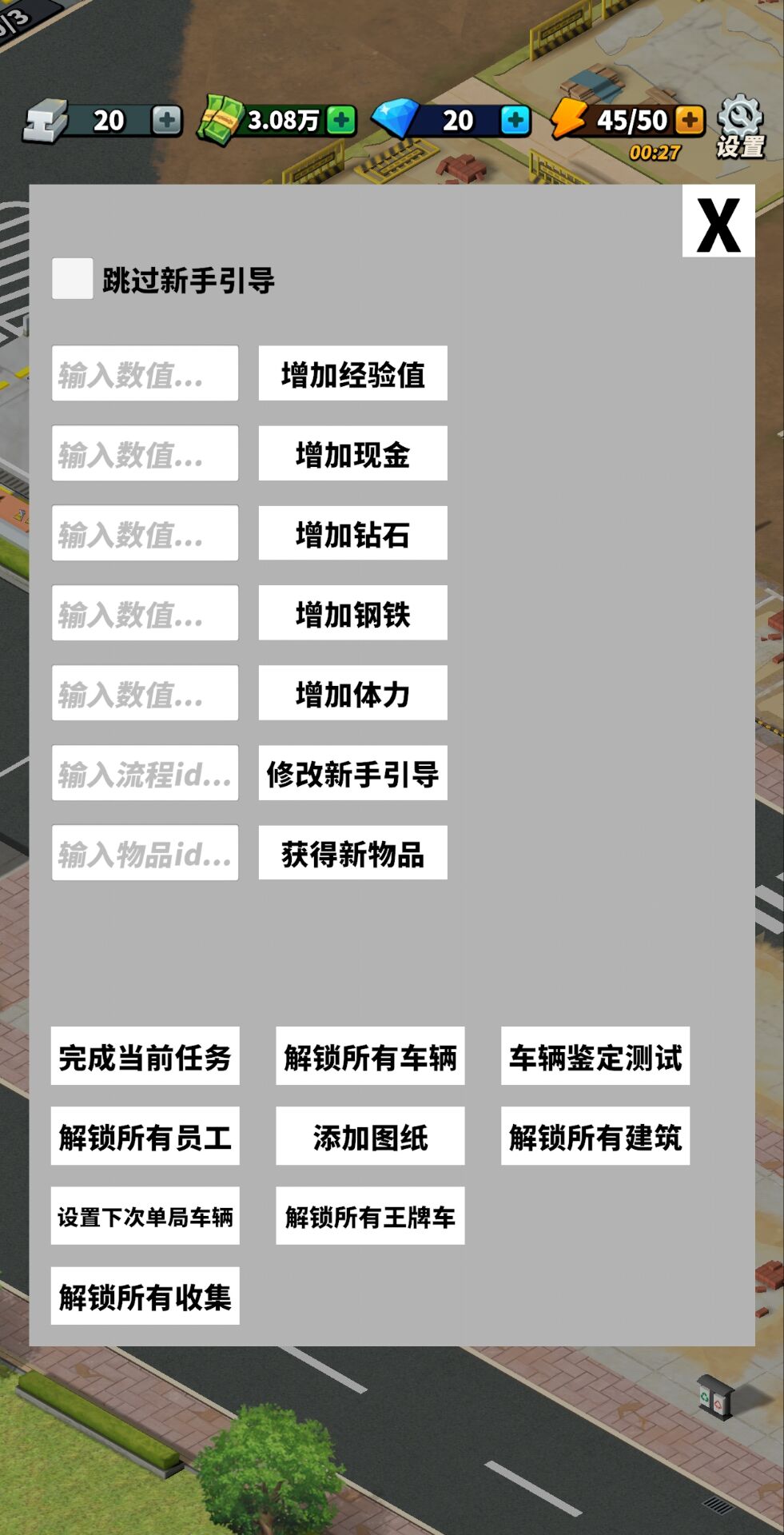784x1535 pixels.
Task: Tap the 添加图纸 button
Action: click(x=370, y=1136)
